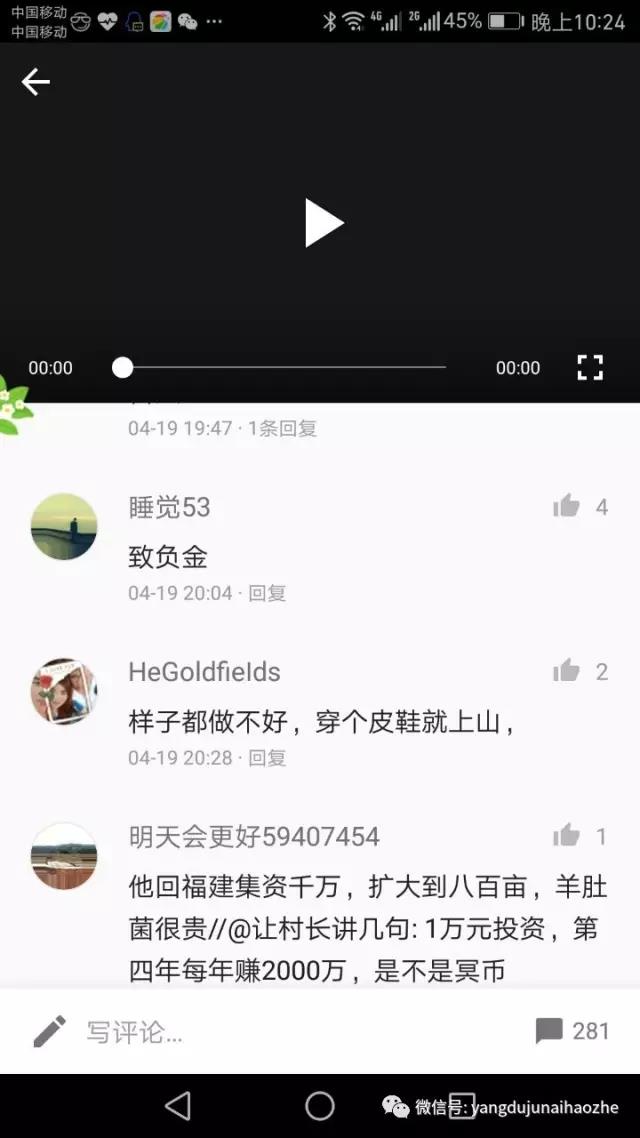Like the comment by 明天会更好59407454
The image size is (640, 1138).
pyautogui.click(x=567, y=836)
